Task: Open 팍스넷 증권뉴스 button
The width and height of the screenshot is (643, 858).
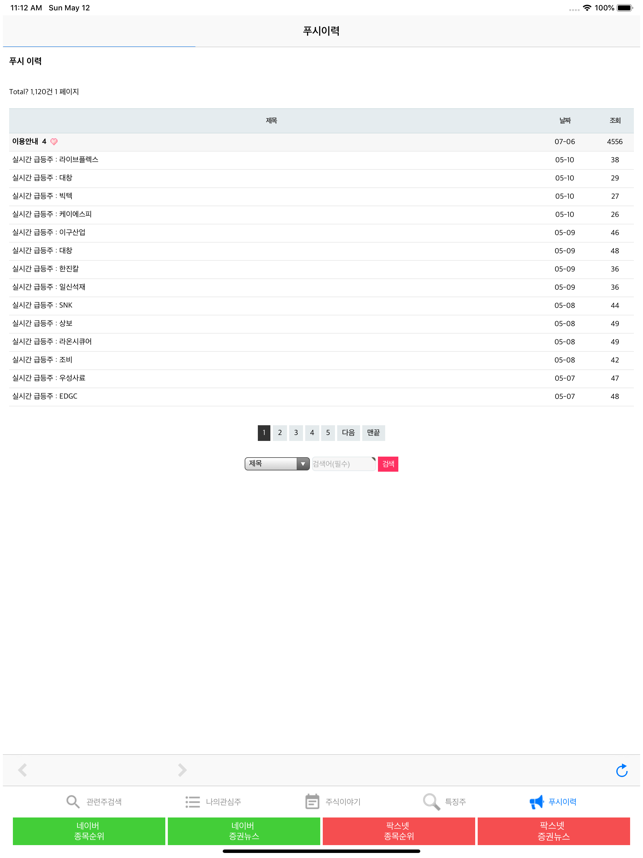Action: tap(553, 831)
